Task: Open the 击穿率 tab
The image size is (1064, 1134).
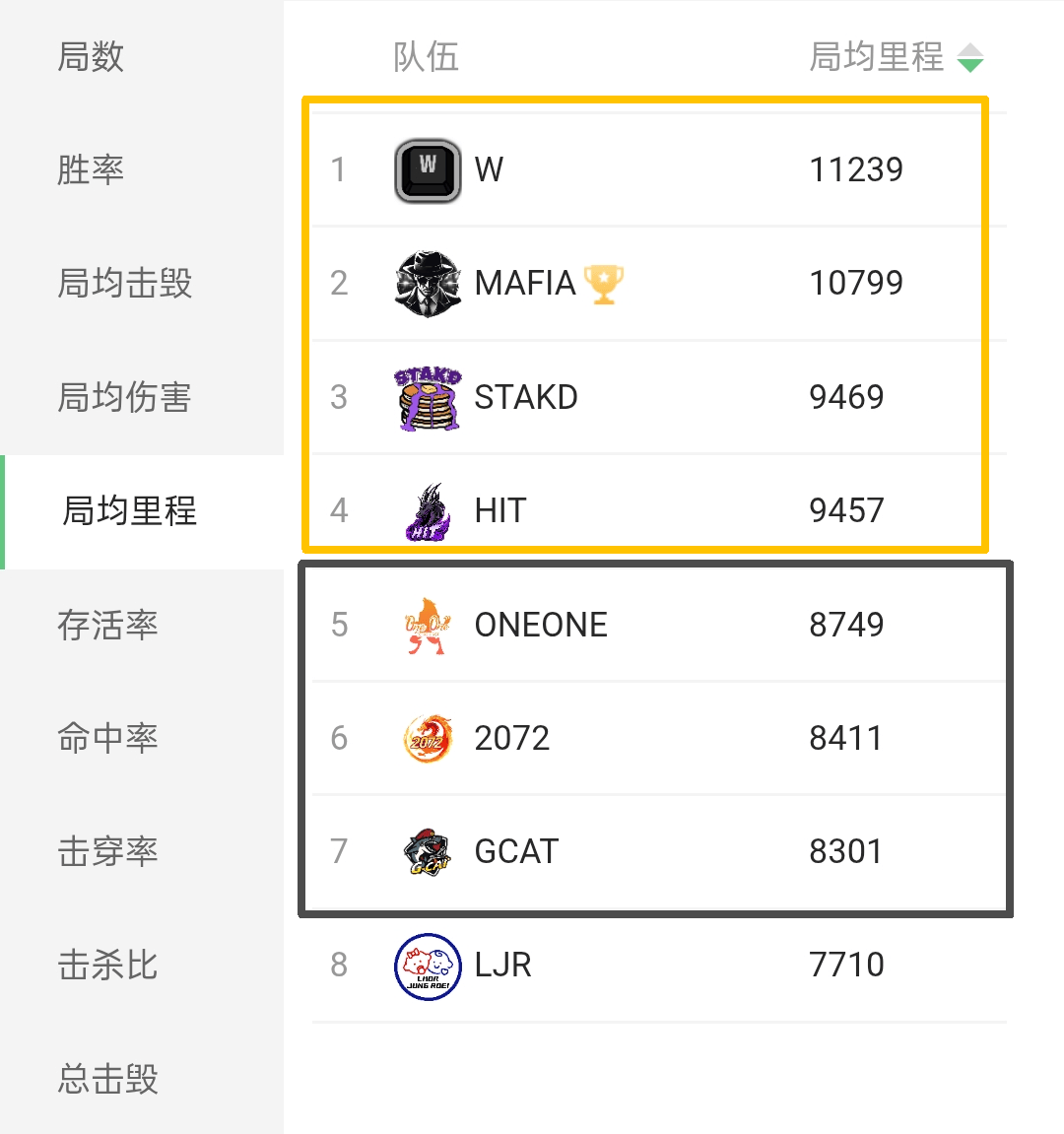Action: click(x=108, y=851)
